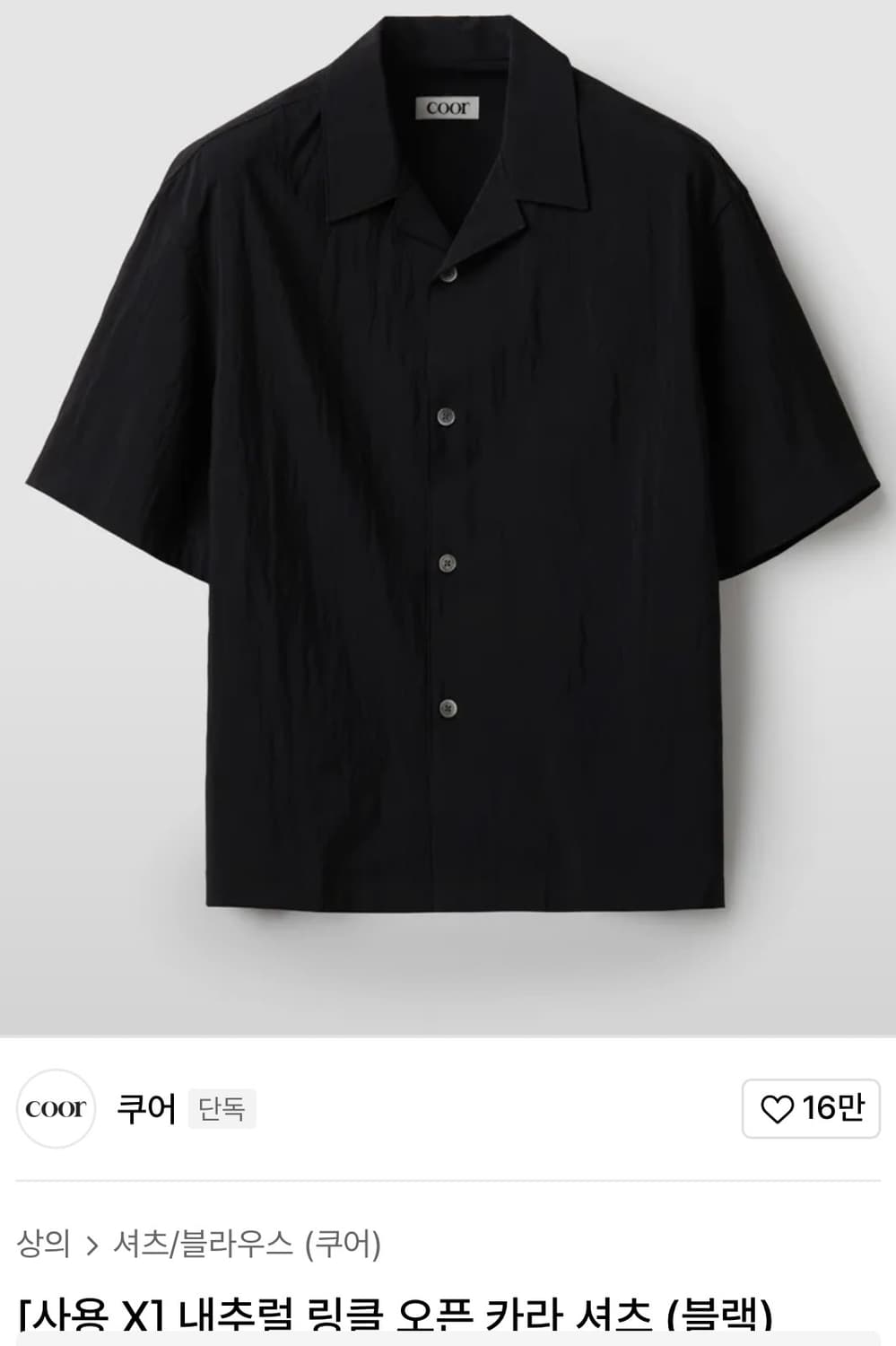Like the product with the 16만 heart button

tap(810, 1109)
